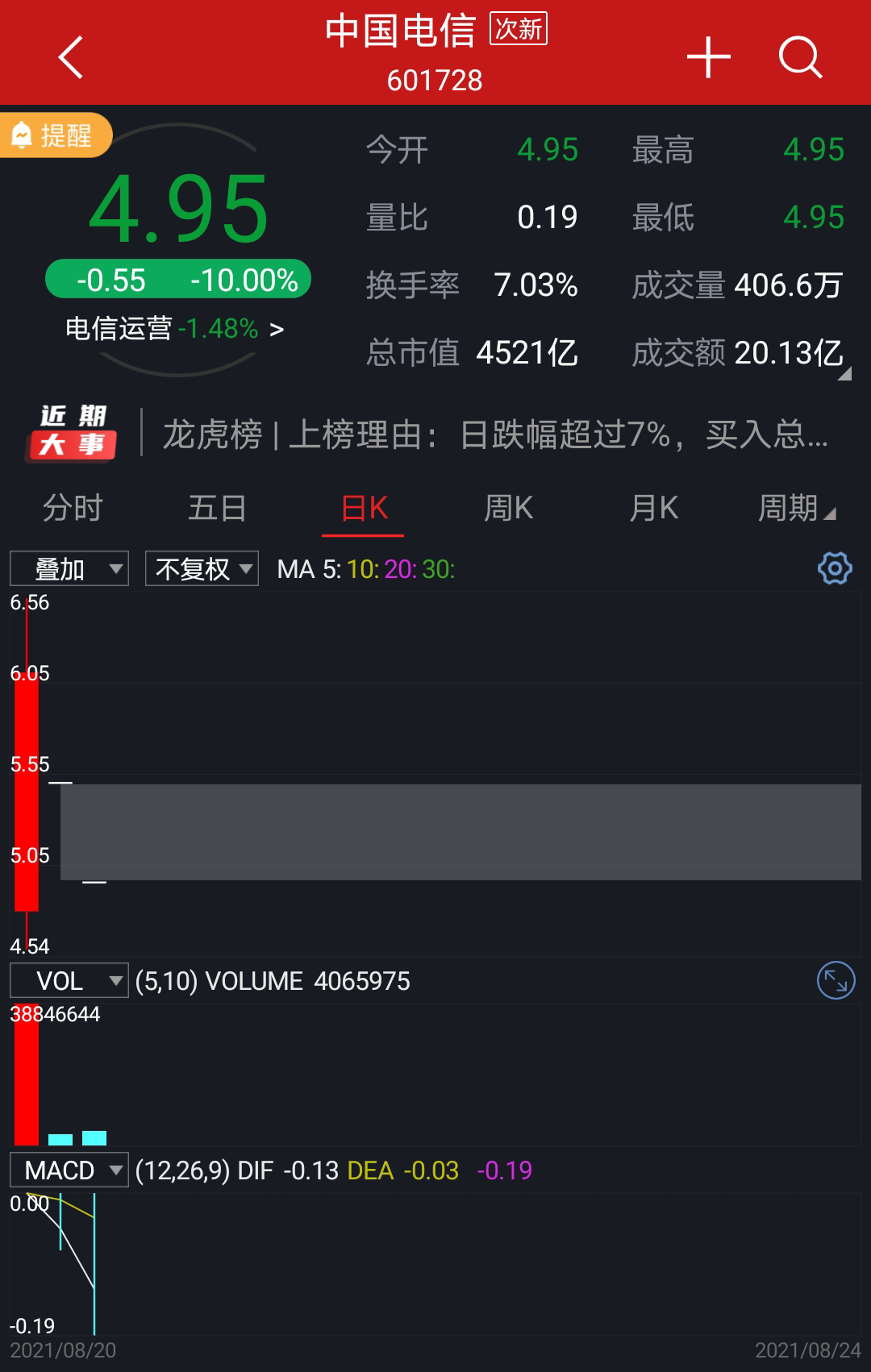The width and height of the screenshot is (871, 1372).
Task: Open 电信运营 sector link
Action: (174, 329)
